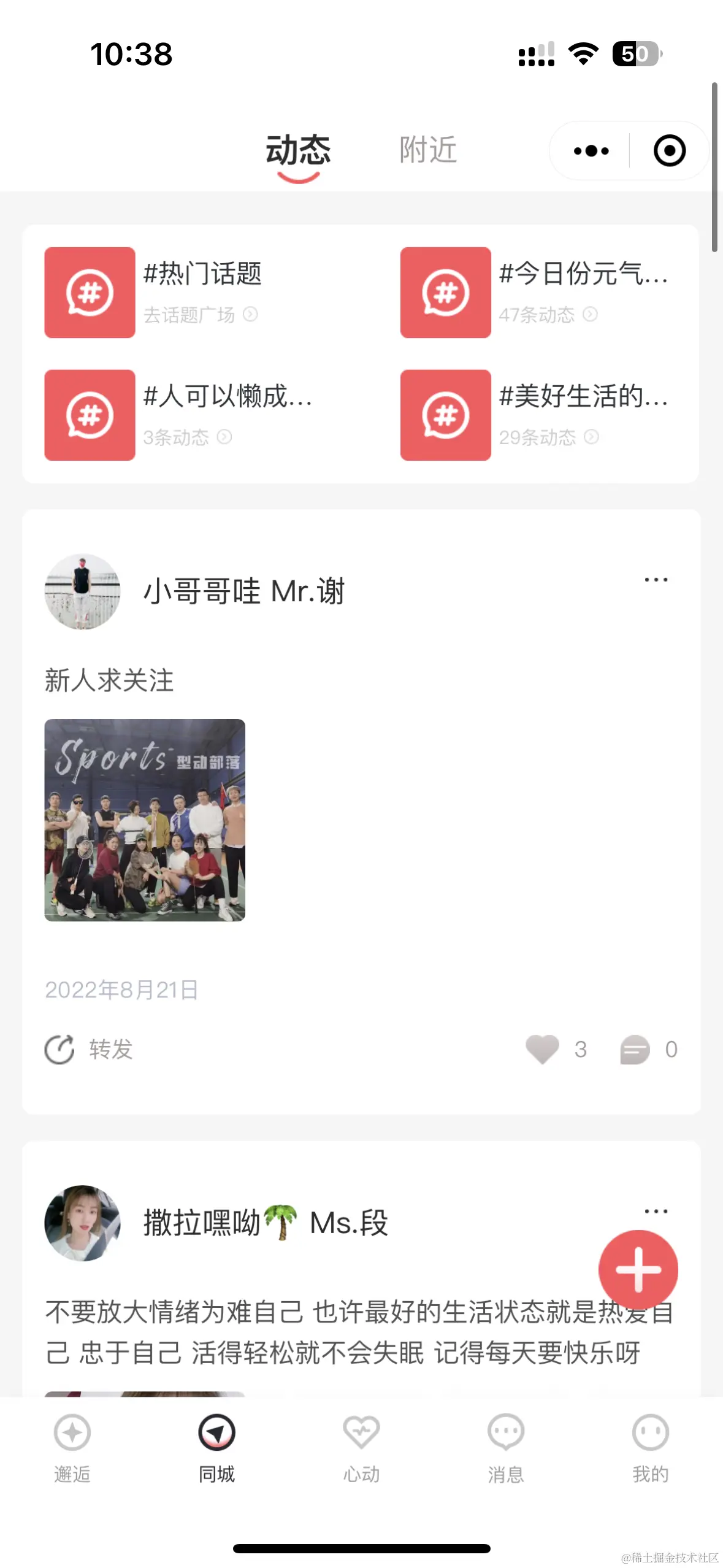This screenshot has height=1568, width=723.
Task: Open the #人可以懒成 topic card
Action: [178, 415]
